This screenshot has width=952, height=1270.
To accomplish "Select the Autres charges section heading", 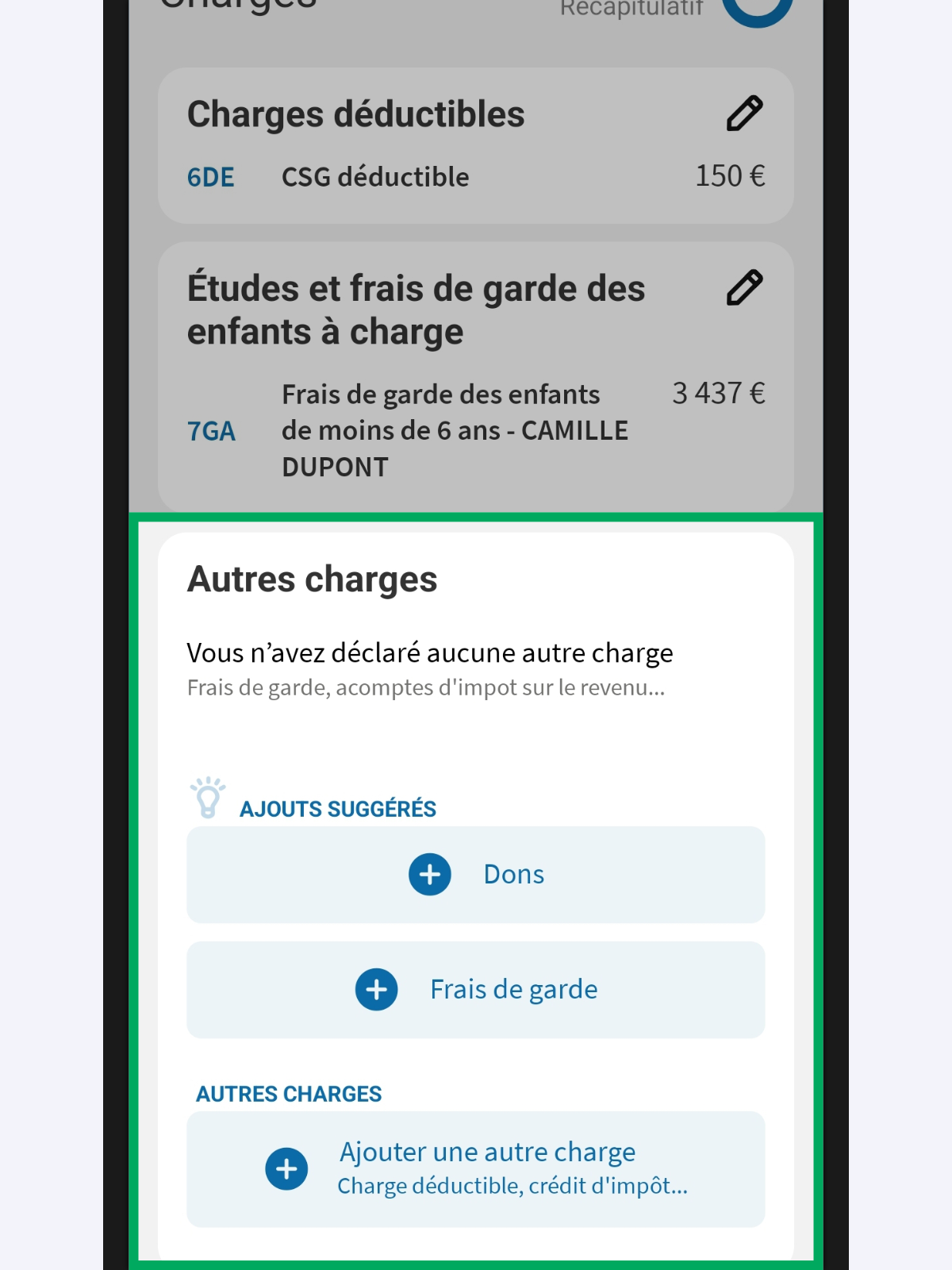I will point(313,578).
